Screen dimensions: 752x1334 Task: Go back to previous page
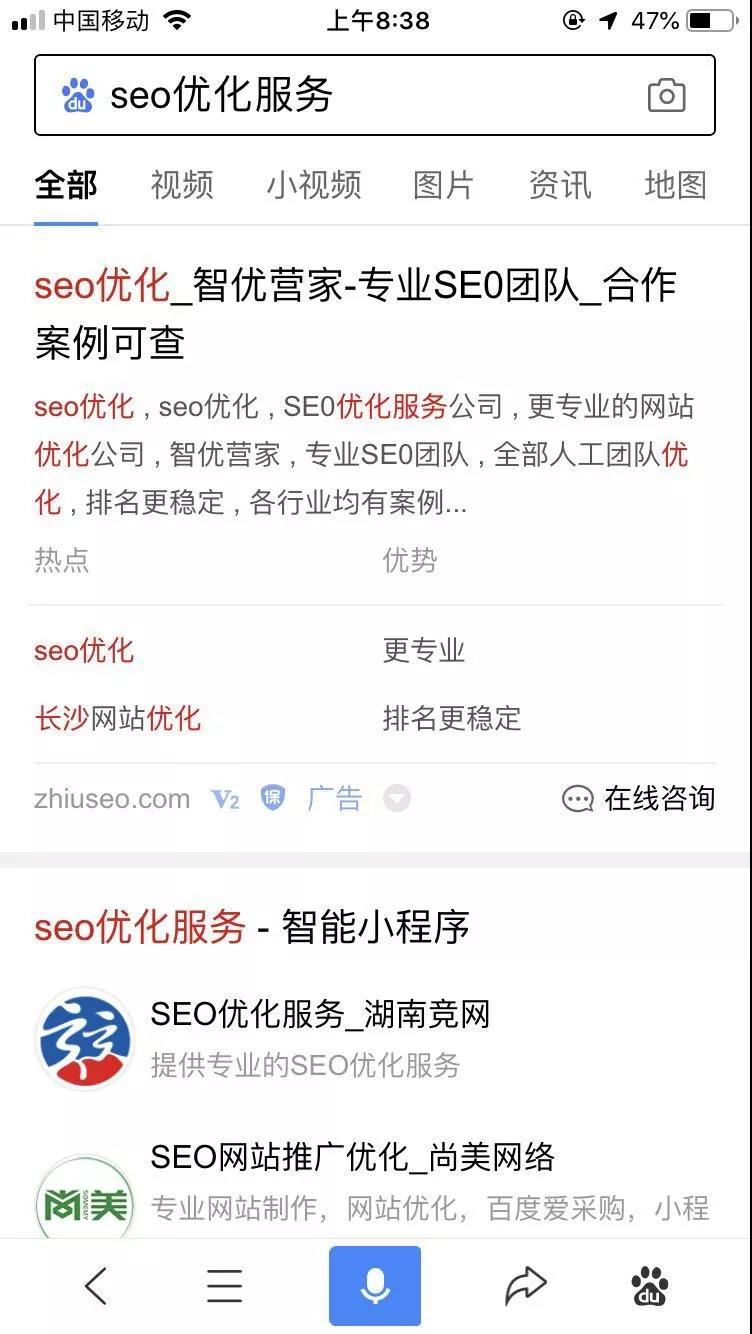(96, 1286)
